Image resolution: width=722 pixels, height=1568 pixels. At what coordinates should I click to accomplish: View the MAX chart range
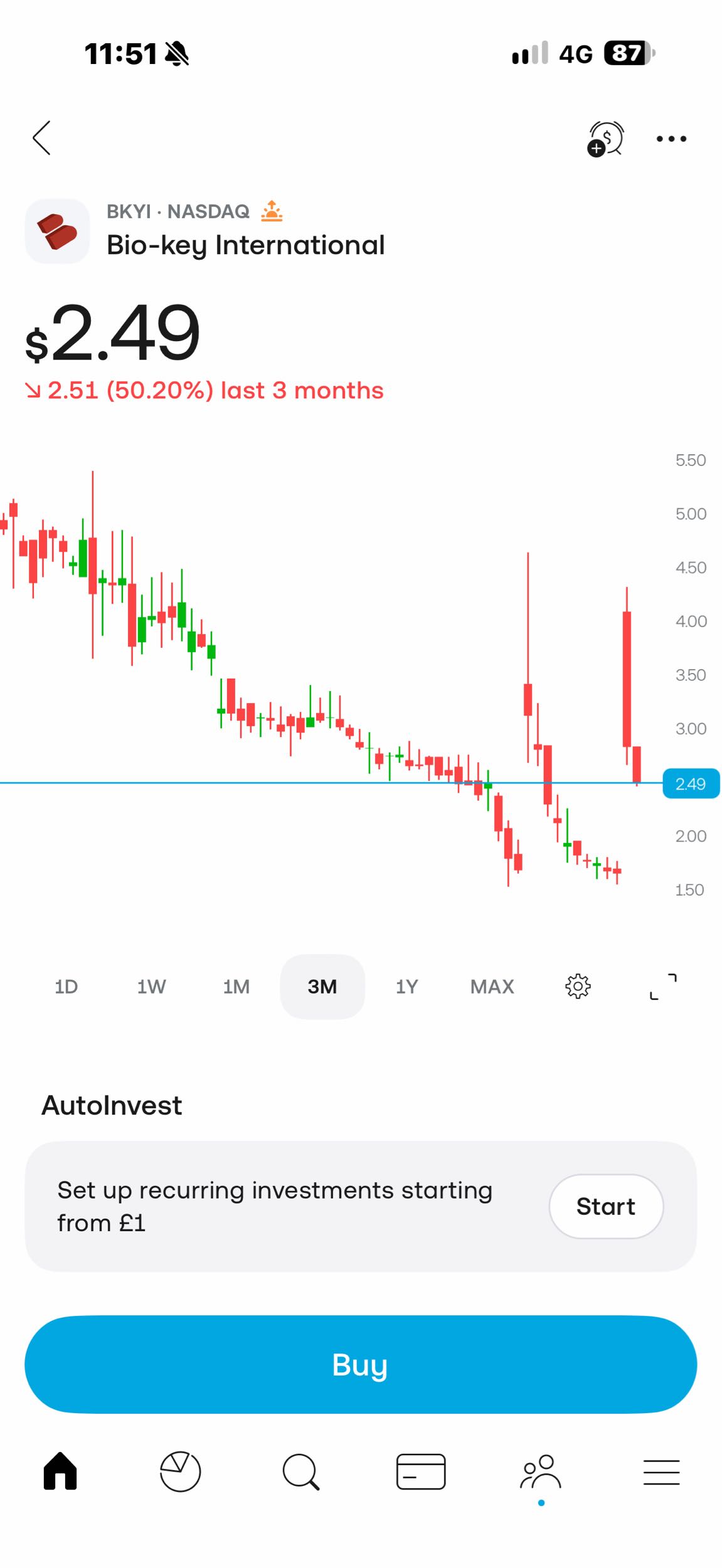point(492,987)
